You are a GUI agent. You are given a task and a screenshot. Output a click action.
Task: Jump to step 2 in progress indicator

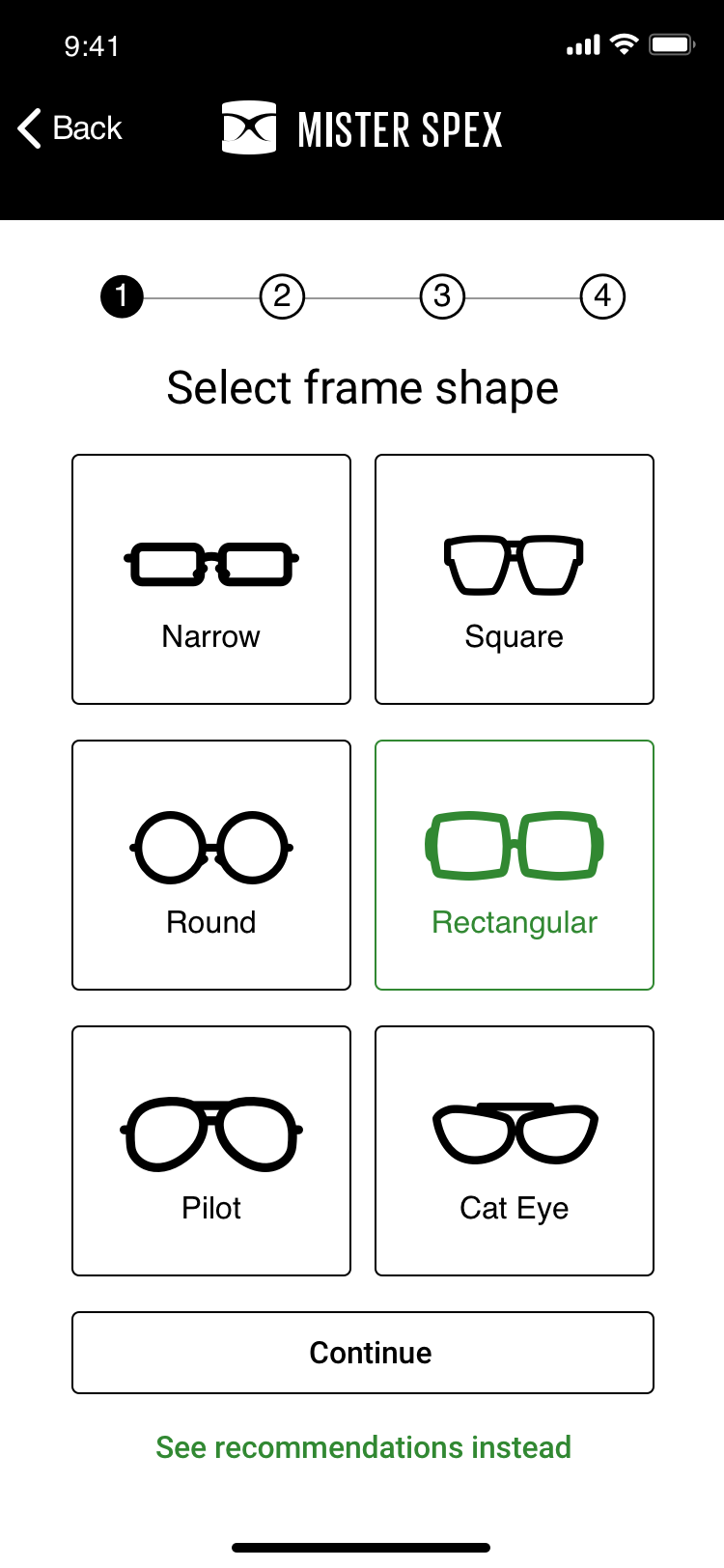282,296
